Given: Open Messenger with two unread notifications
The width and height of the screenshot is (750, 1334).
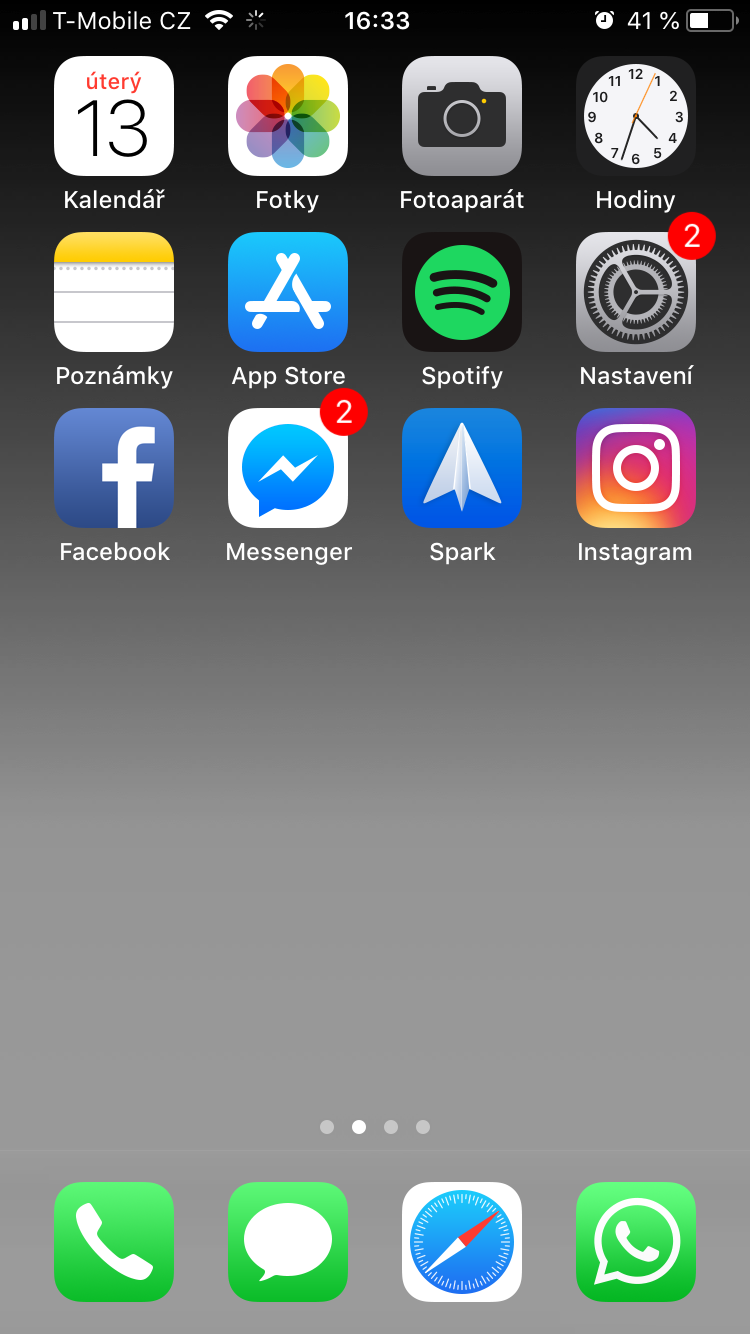Looking at the screenshot, I should pyautogui.click(x=288, y=468).
